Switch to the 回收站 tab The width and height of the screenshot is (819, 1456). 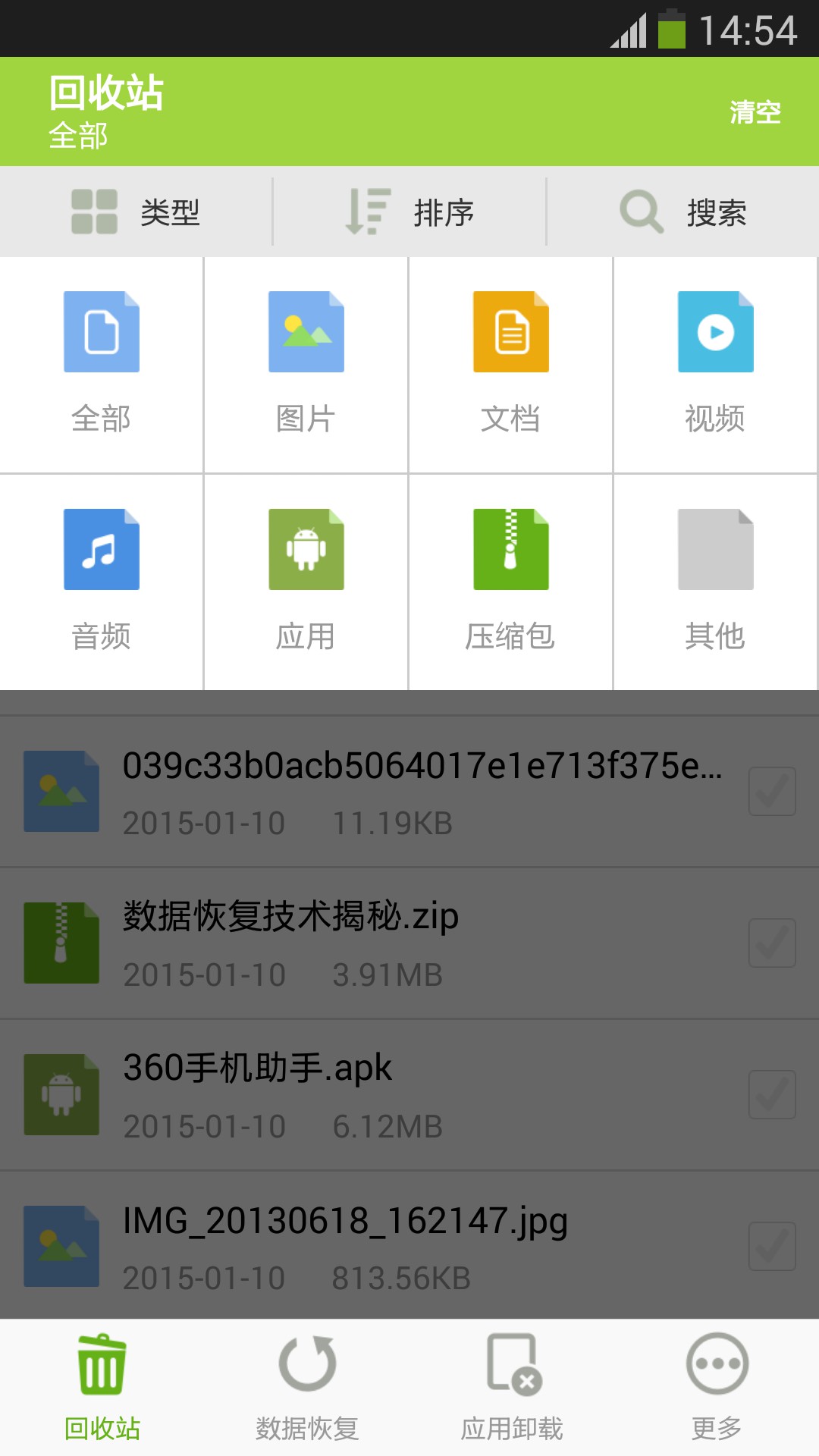pyautogui.click(x=102, y=1388)
